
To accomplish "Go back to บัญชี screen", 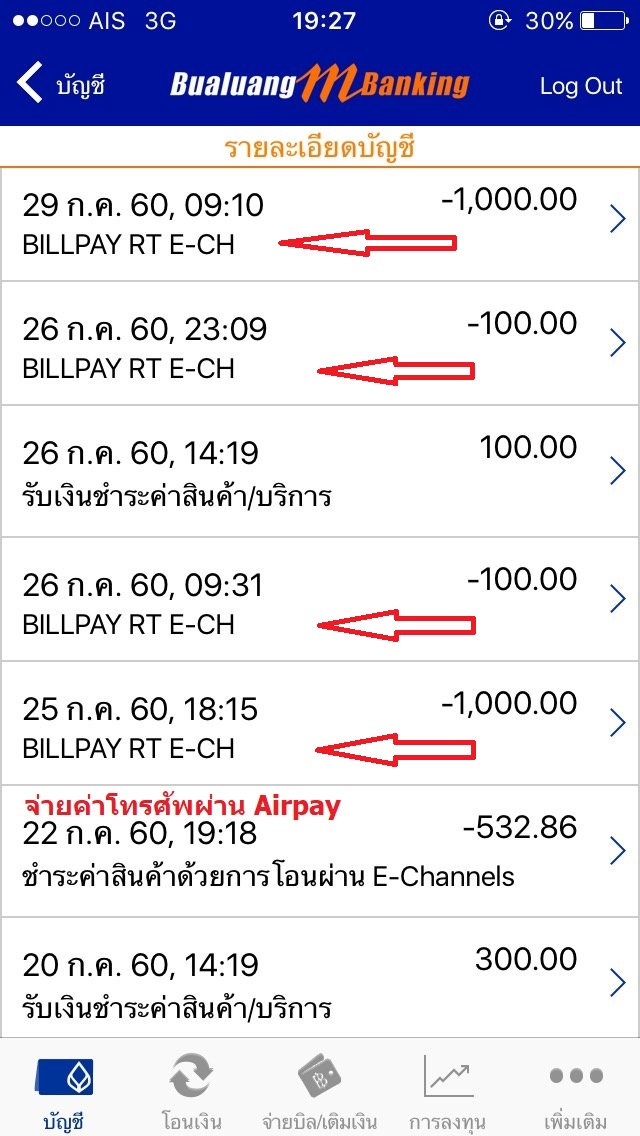I will (62, 85).
